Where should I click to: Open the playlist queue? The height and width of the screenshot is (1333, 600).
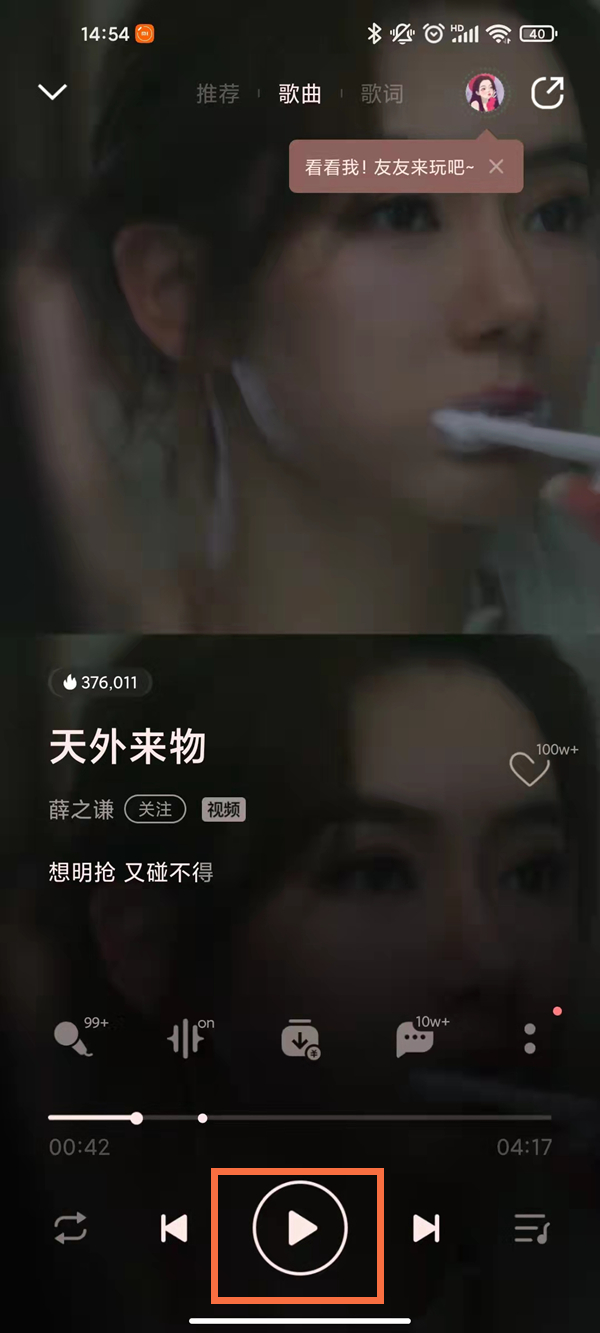pos(531,1228)
